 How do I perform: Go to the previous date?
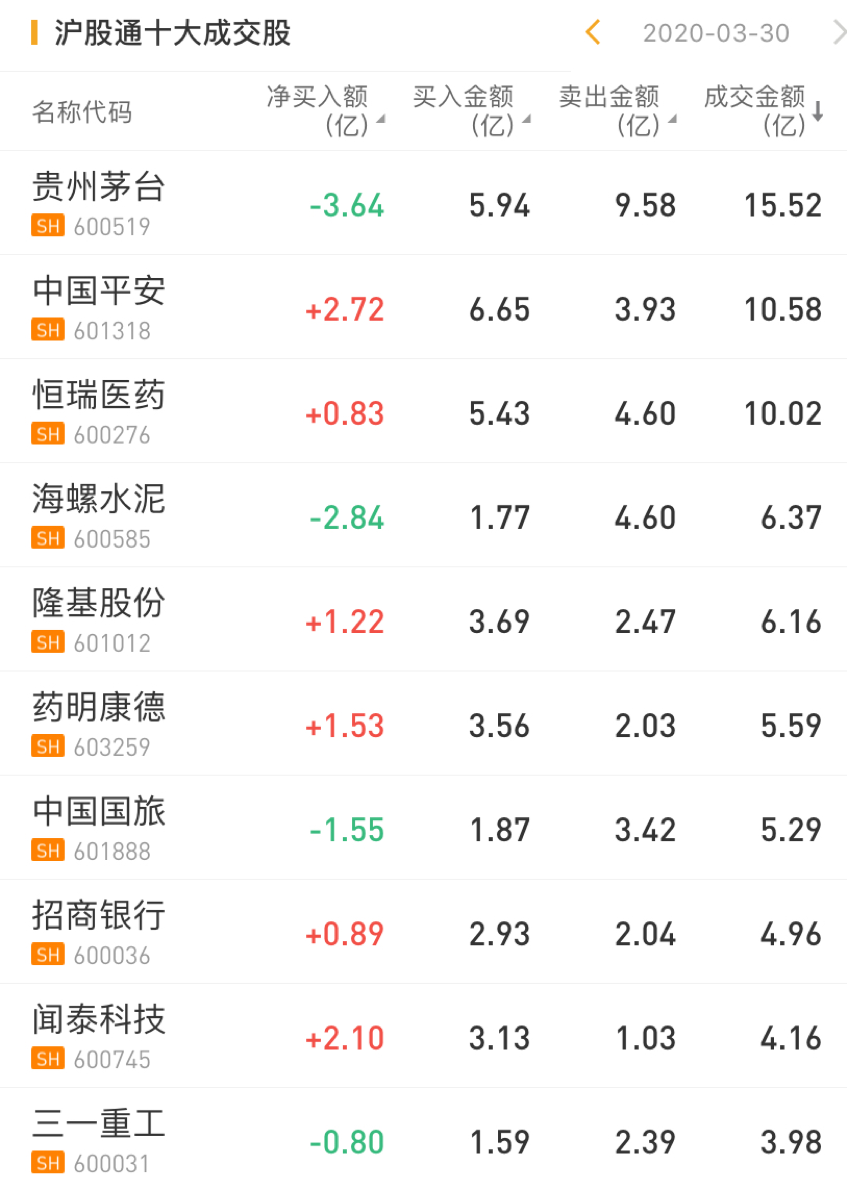coord(592,33)
